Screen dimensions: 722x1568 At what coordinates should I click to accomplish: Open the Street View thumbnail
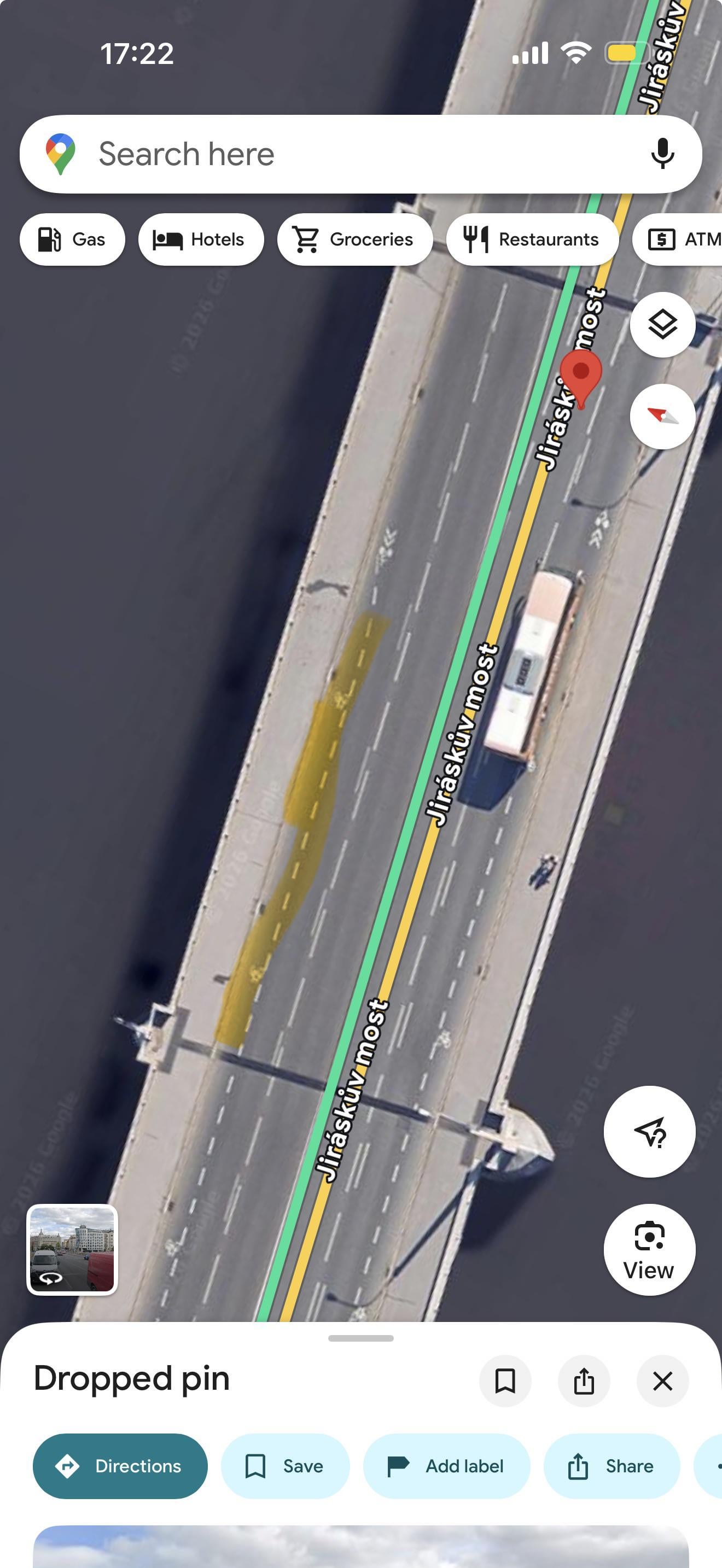point(72,1249)
